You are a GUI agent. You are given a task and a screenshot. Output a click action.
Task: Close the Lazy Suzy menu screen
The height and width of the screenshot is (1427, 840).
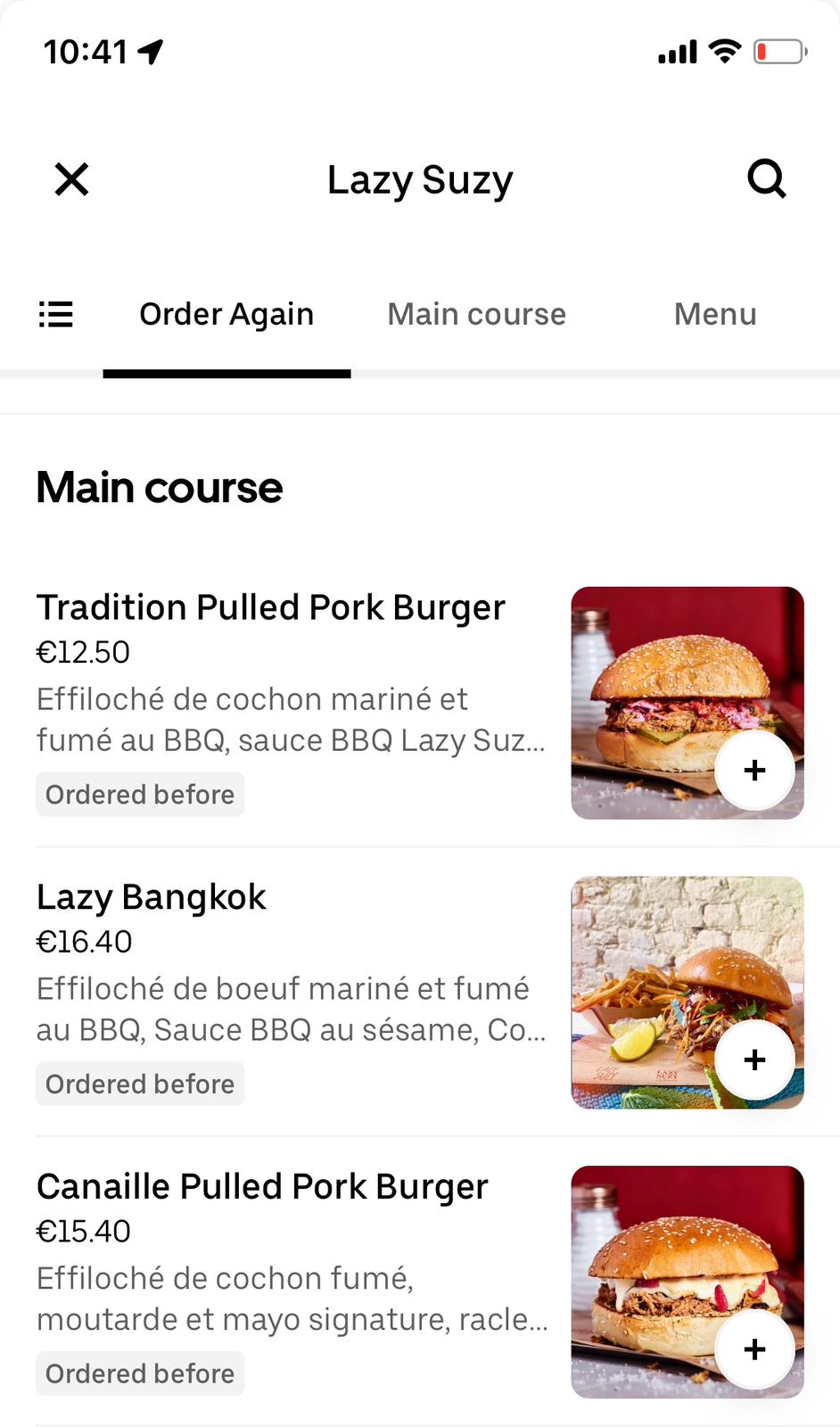pos(71,179)
